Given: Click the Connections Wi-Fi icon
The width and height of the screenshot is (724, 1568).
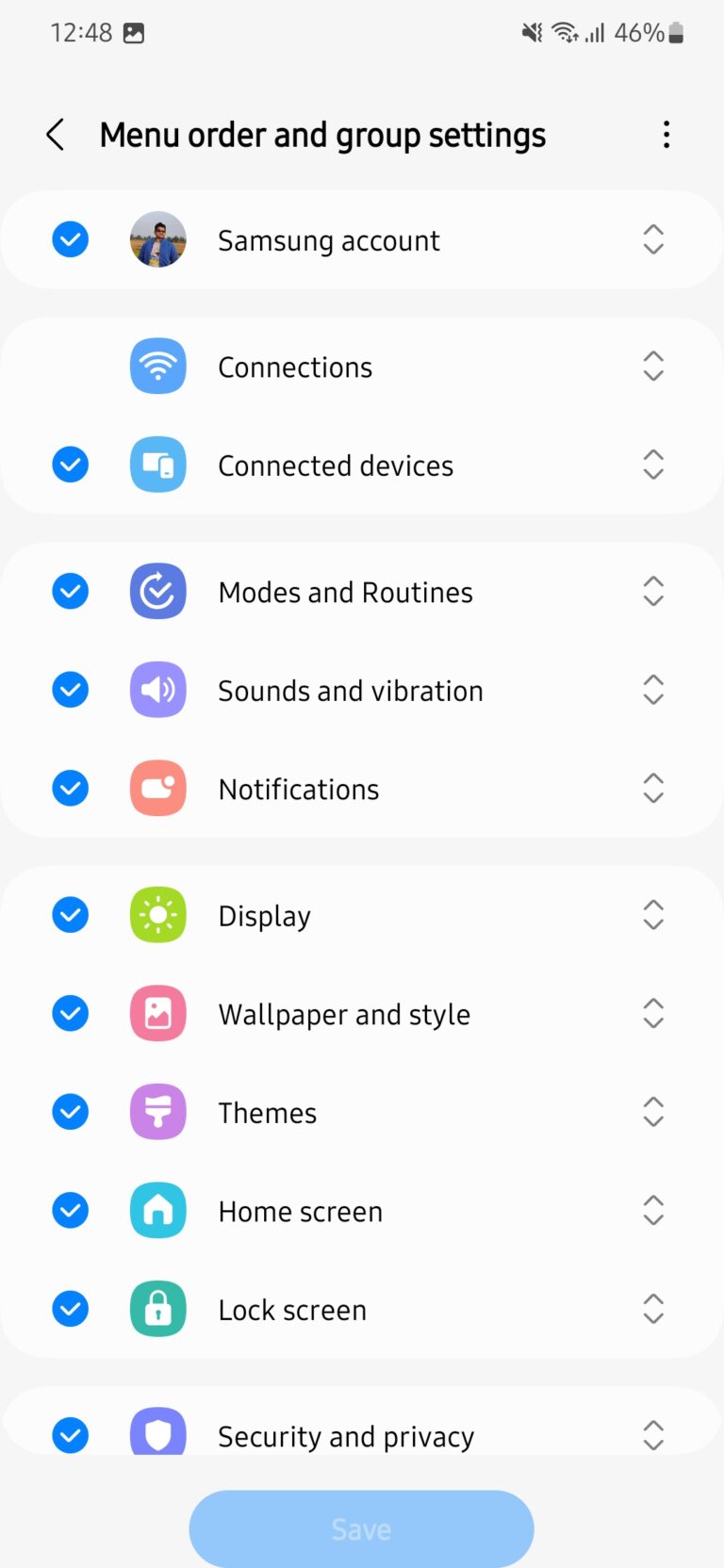Looking at the screenshot, I should (157, 367).
